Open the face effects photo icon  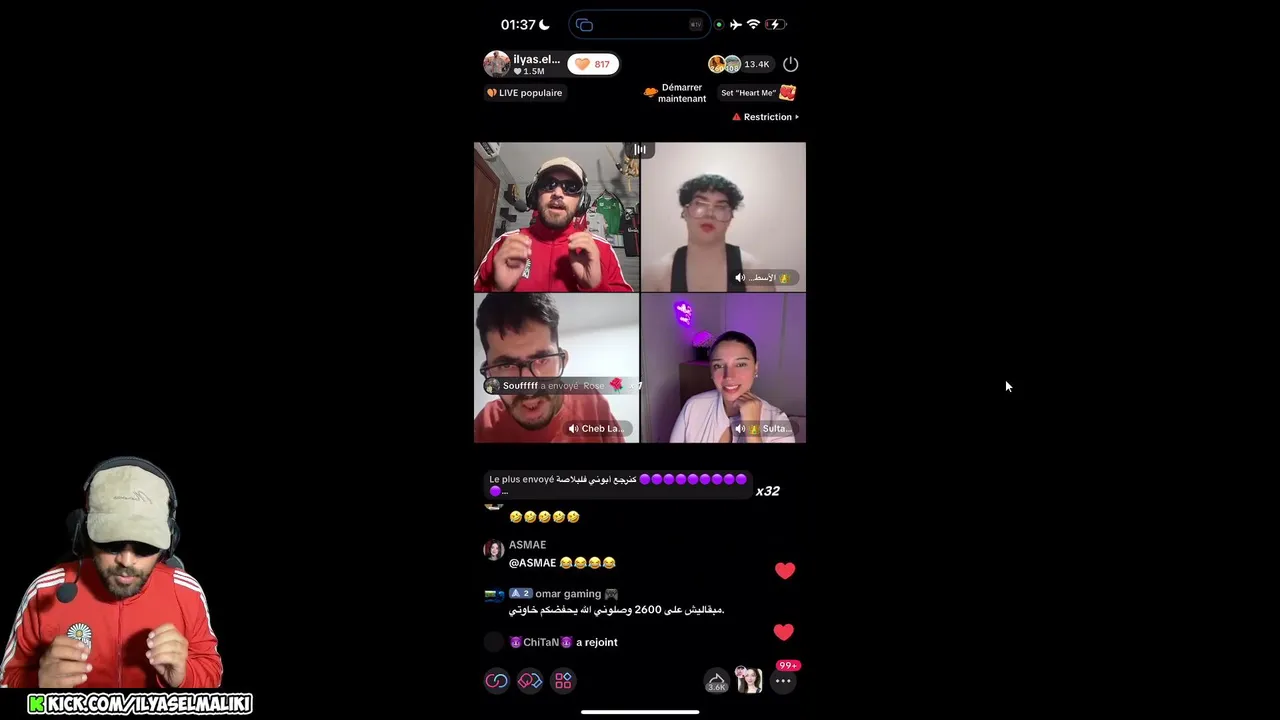coord(749,681)
